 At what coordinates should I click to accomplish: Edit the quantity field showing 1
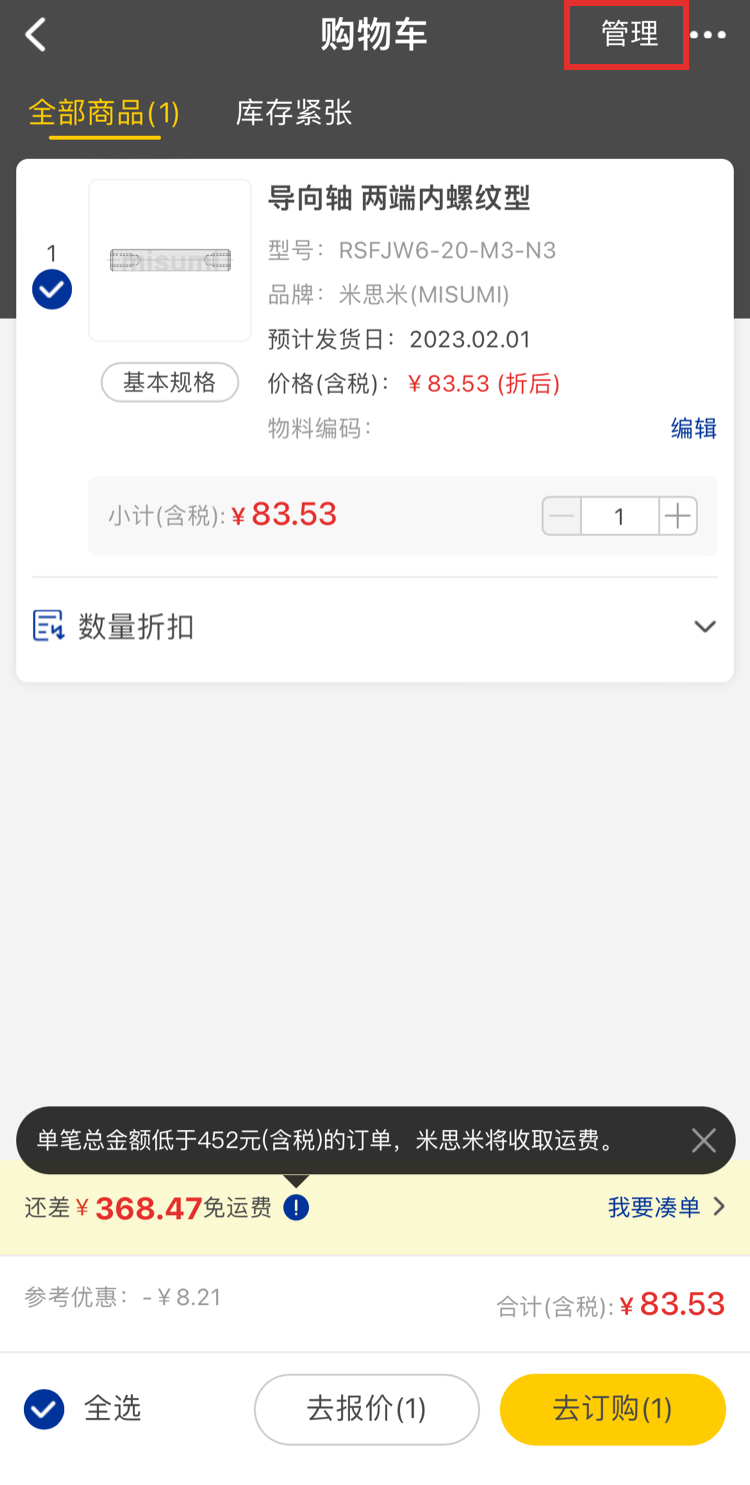tap(620, 516)
